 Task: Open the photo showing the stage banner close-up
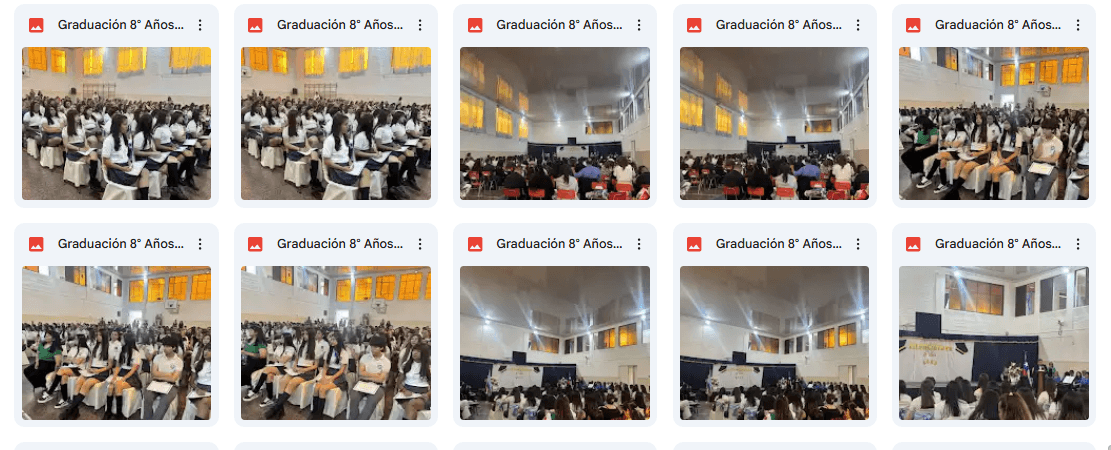click(993, 343)
